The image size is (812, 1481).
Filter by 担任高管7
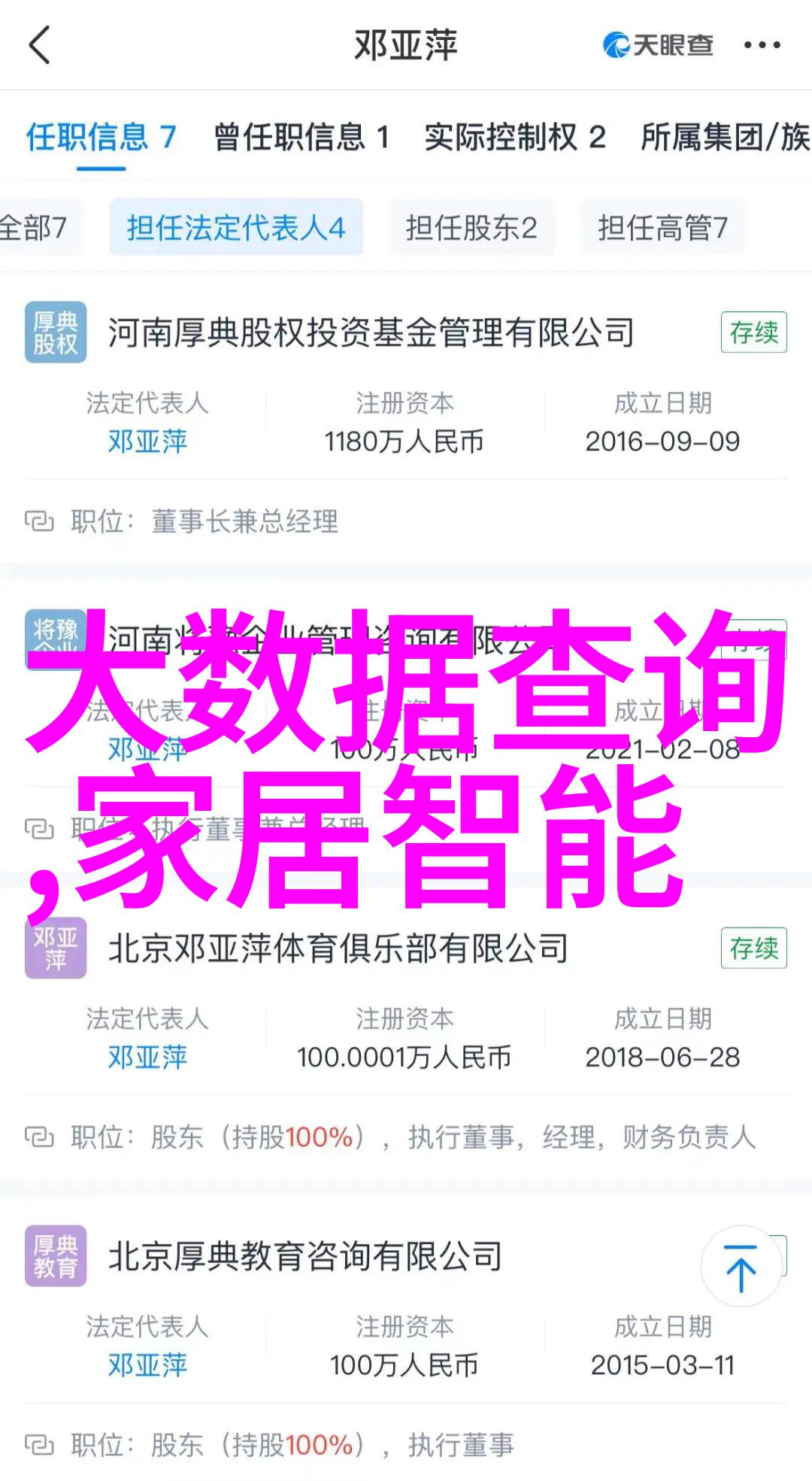pos(662,228)
